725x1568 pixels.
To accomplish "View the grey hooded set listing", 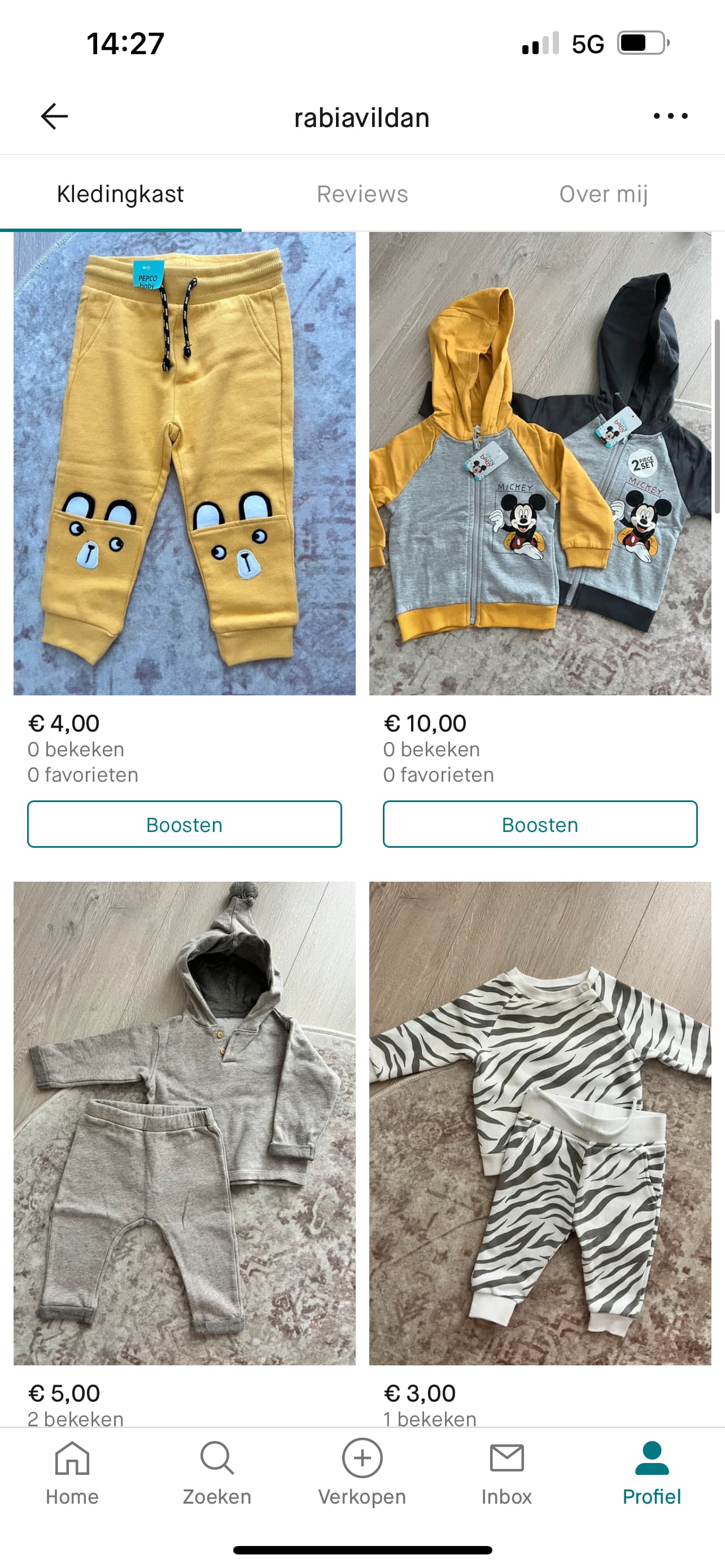I will pyautogui.click(x=185, y=1123).
